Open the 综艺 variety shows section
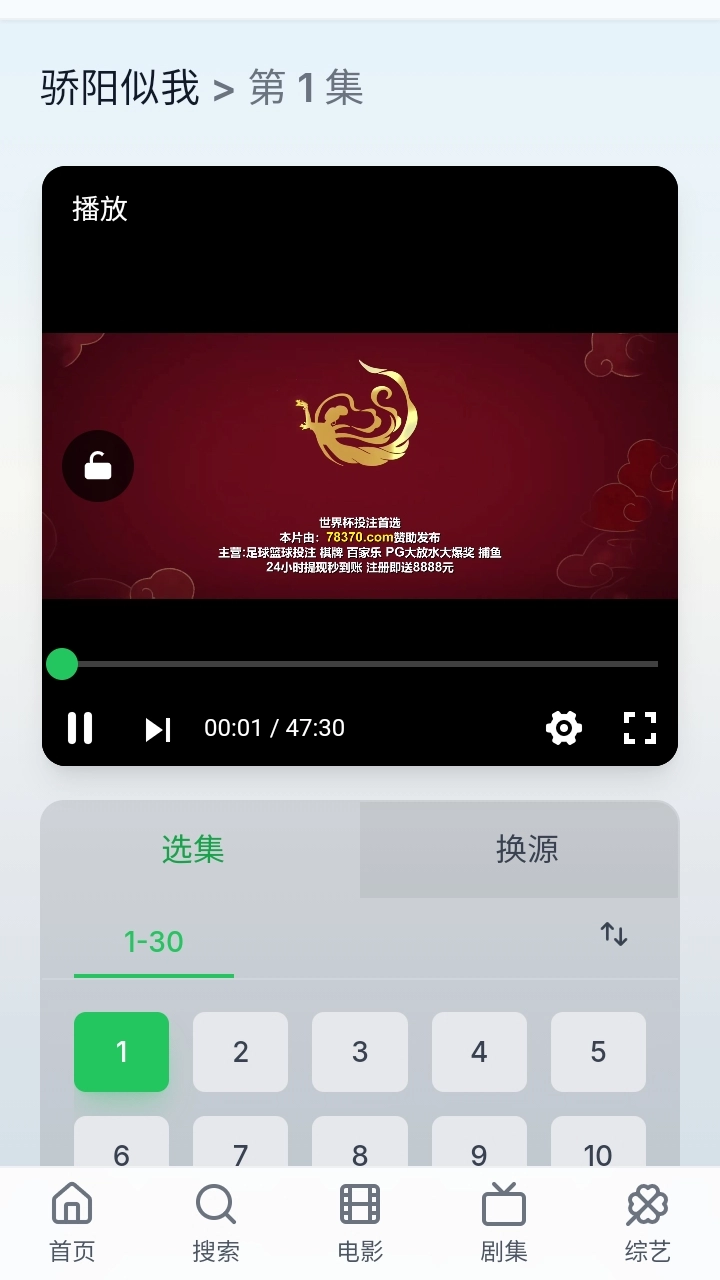720x1280 pixels. [647, 1220]
